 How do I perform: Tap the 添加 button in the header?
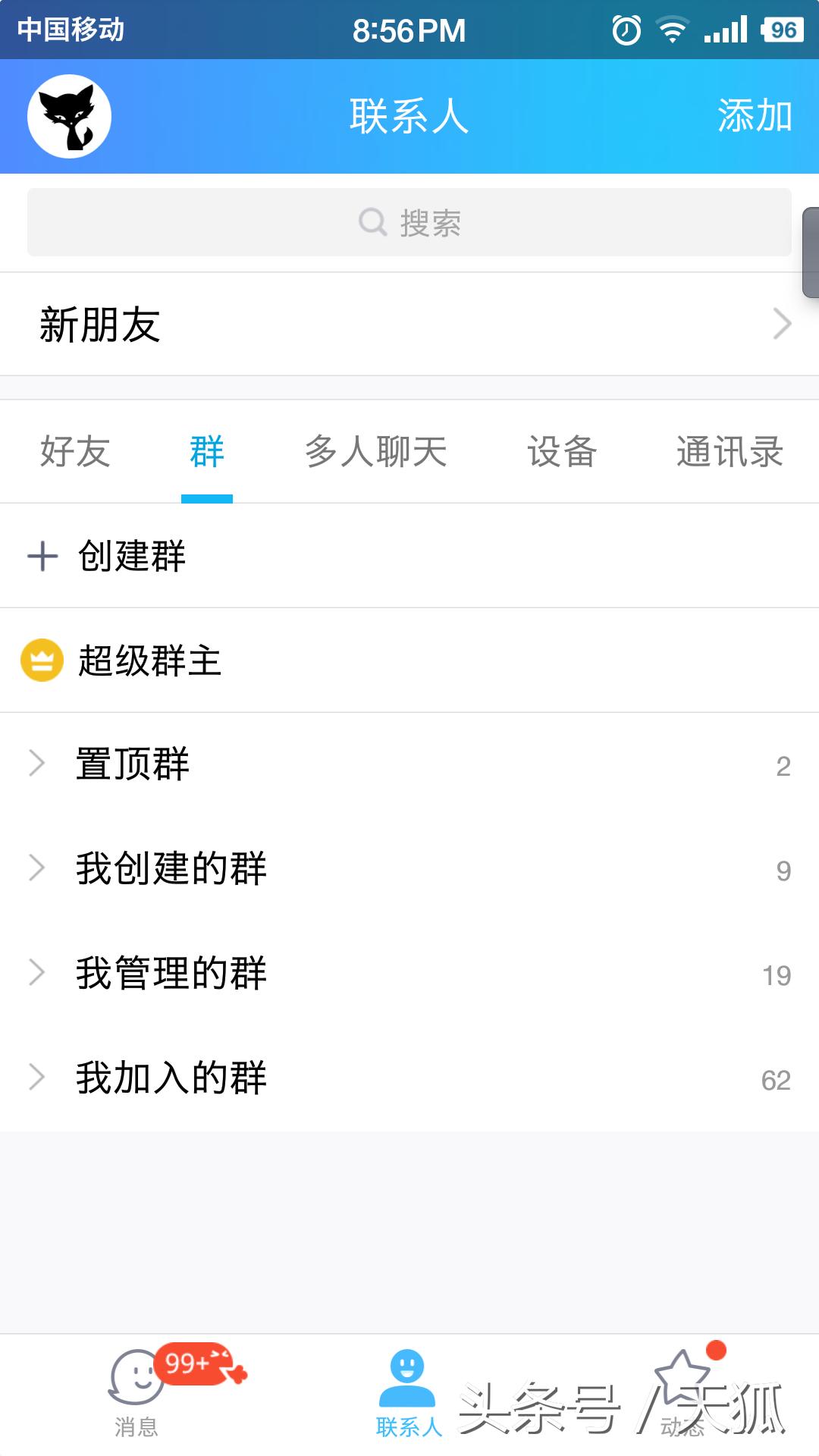(755, 115)
